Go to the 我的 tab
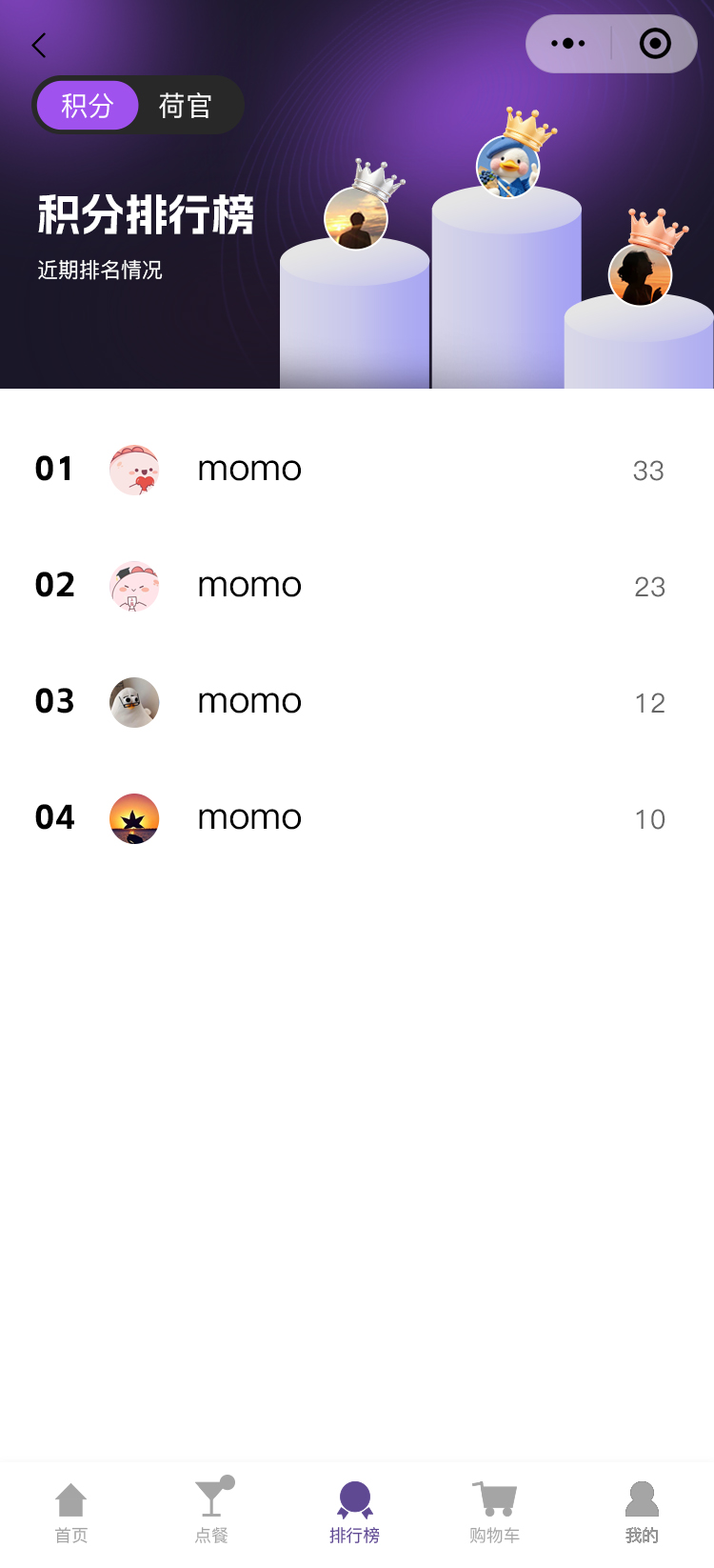 point(642,1512)
